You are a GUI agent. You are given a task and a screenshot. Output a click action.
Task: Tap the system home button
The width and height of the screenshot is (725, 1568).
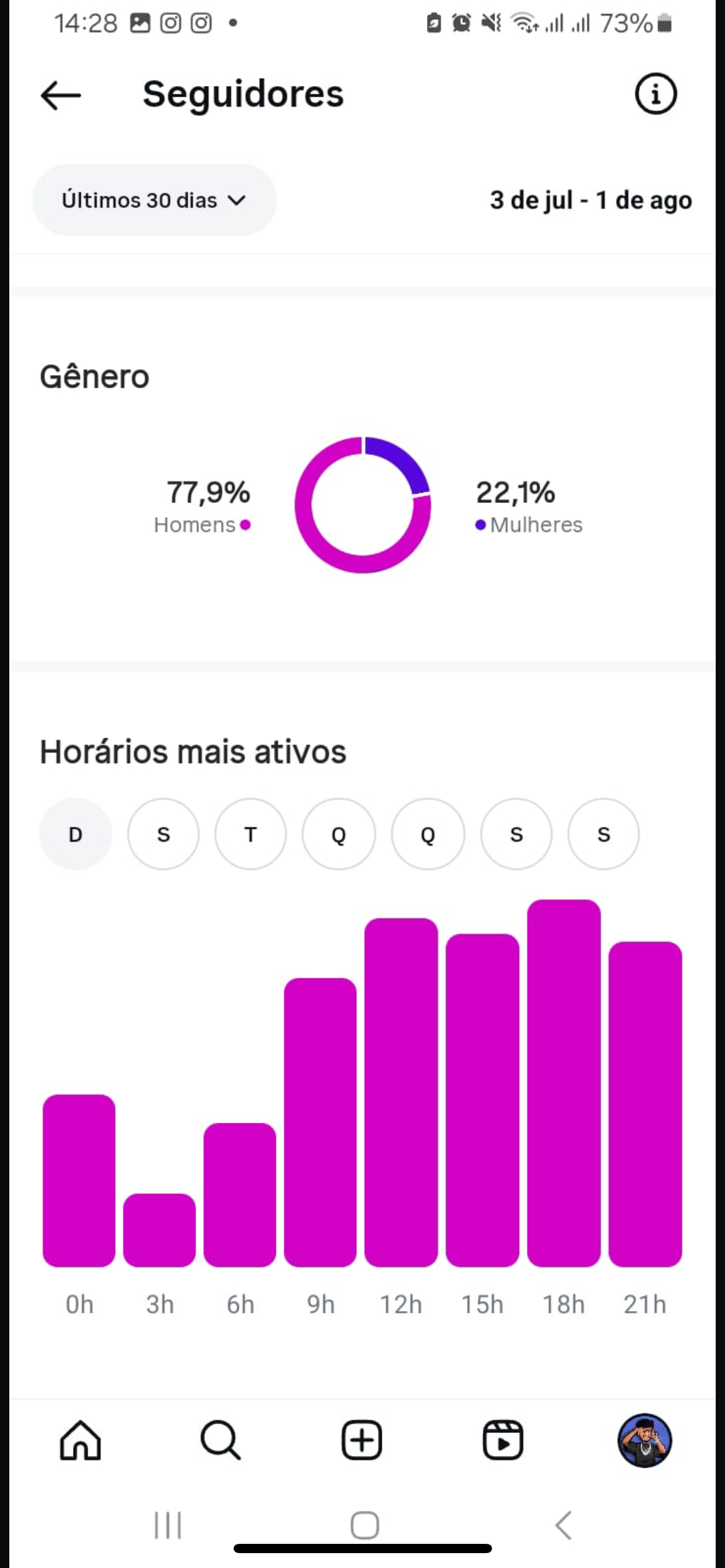coord(364,1525)
